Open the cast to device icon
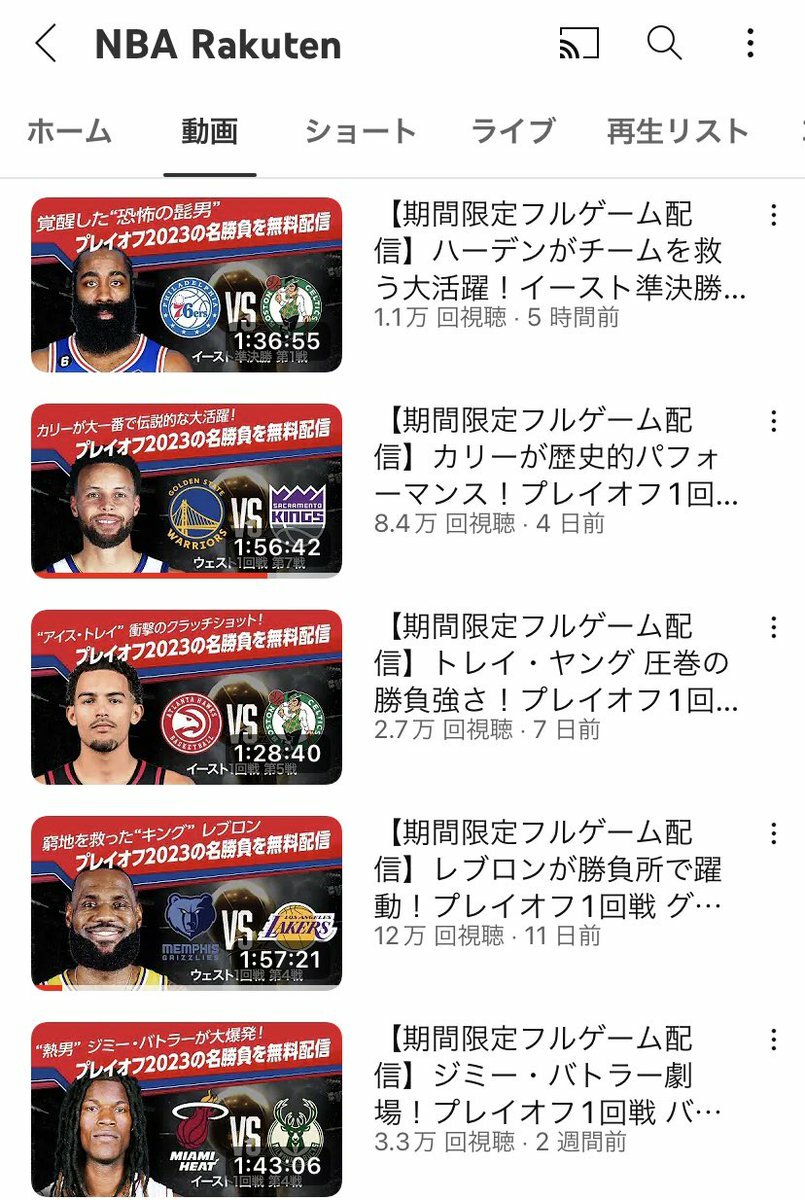 click(x=579, y=43)
